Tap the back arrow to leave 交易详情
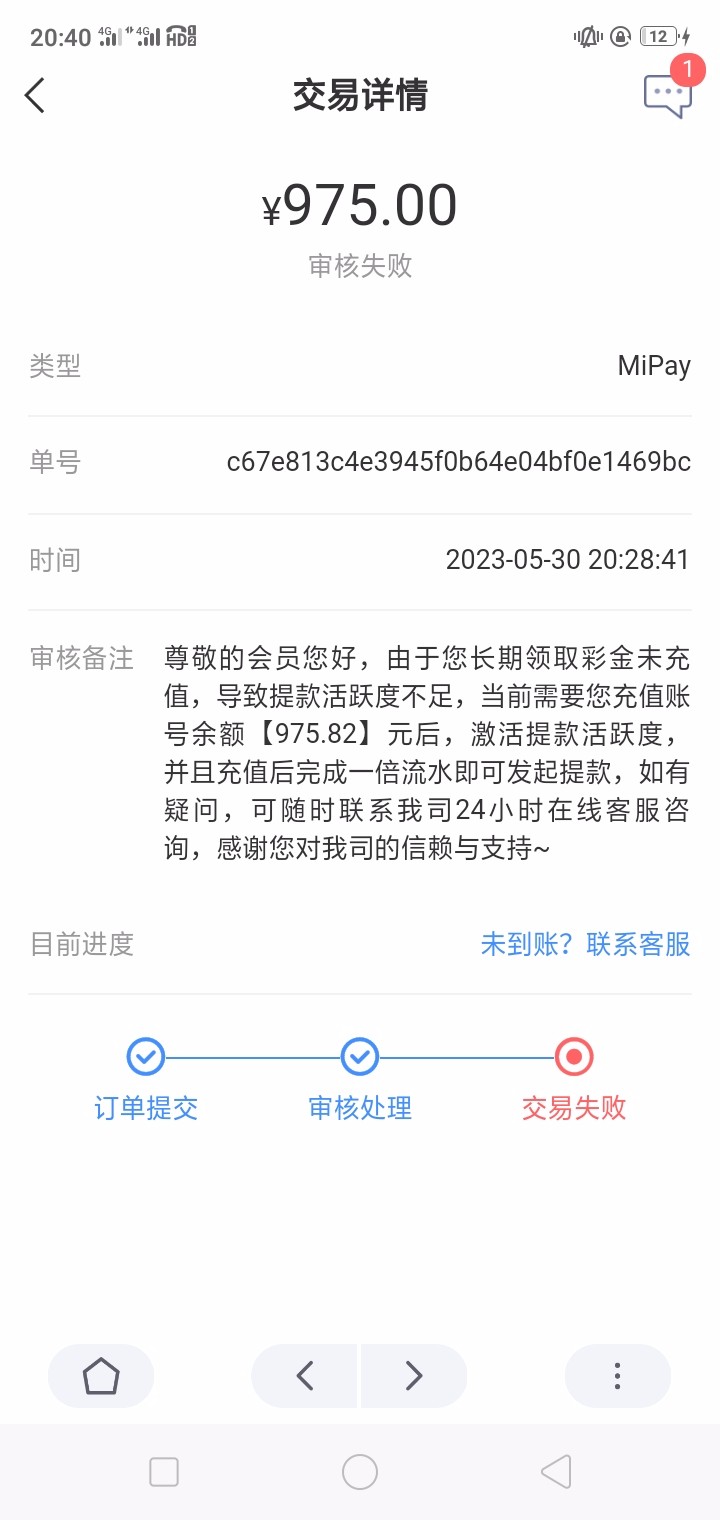 click(x=35, y=95)
